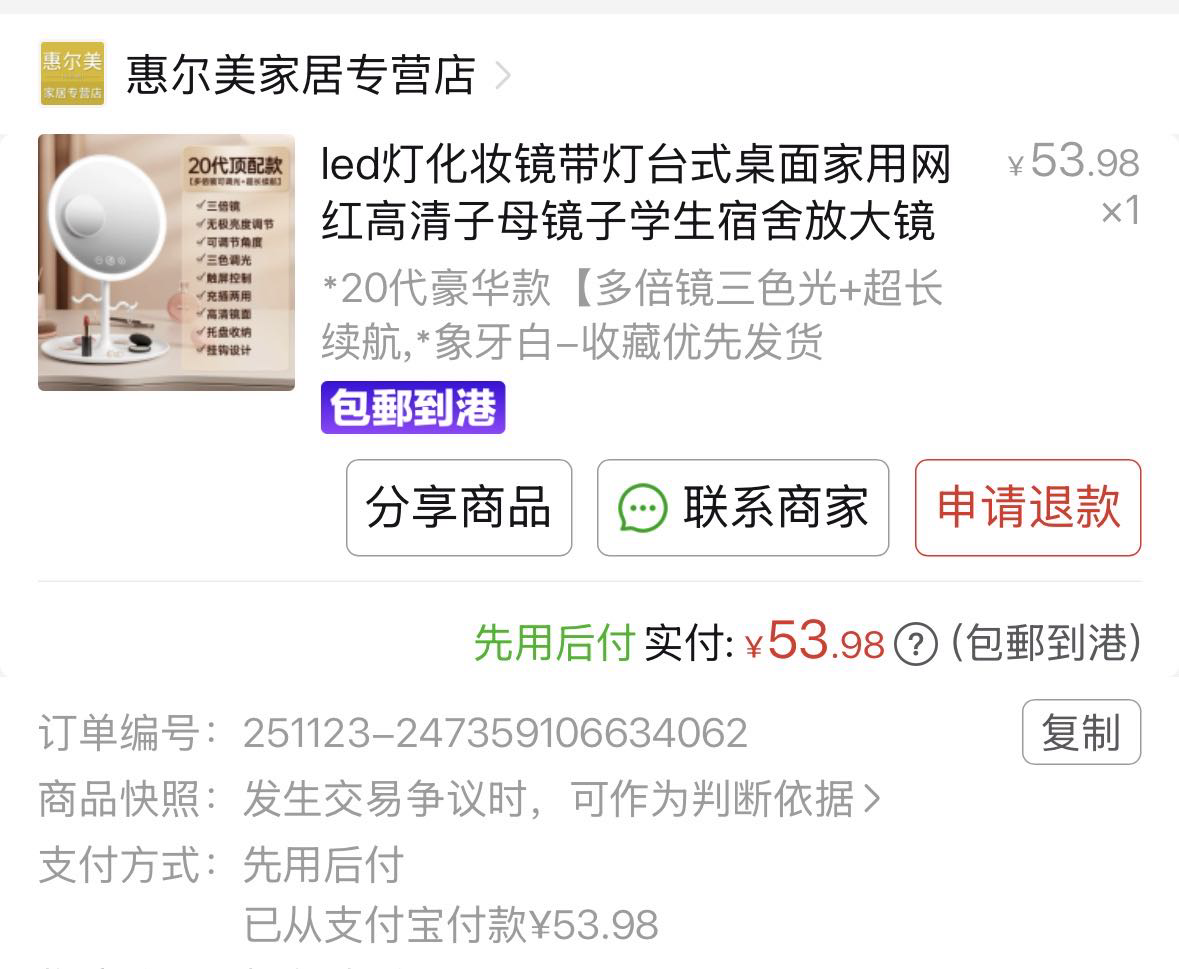Open the 惠尔美家居专营店 store page
Image resolution: width=1179 pixels, height=969 pixels.
(x=300, y=76)
